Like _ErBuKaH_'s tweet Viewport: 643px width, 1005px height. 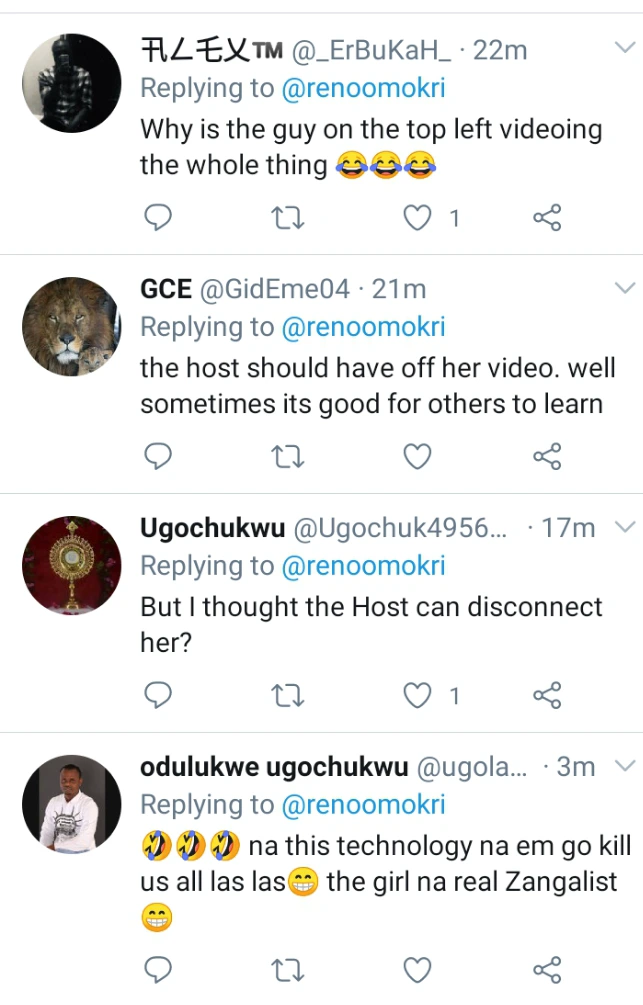point(417,217)
